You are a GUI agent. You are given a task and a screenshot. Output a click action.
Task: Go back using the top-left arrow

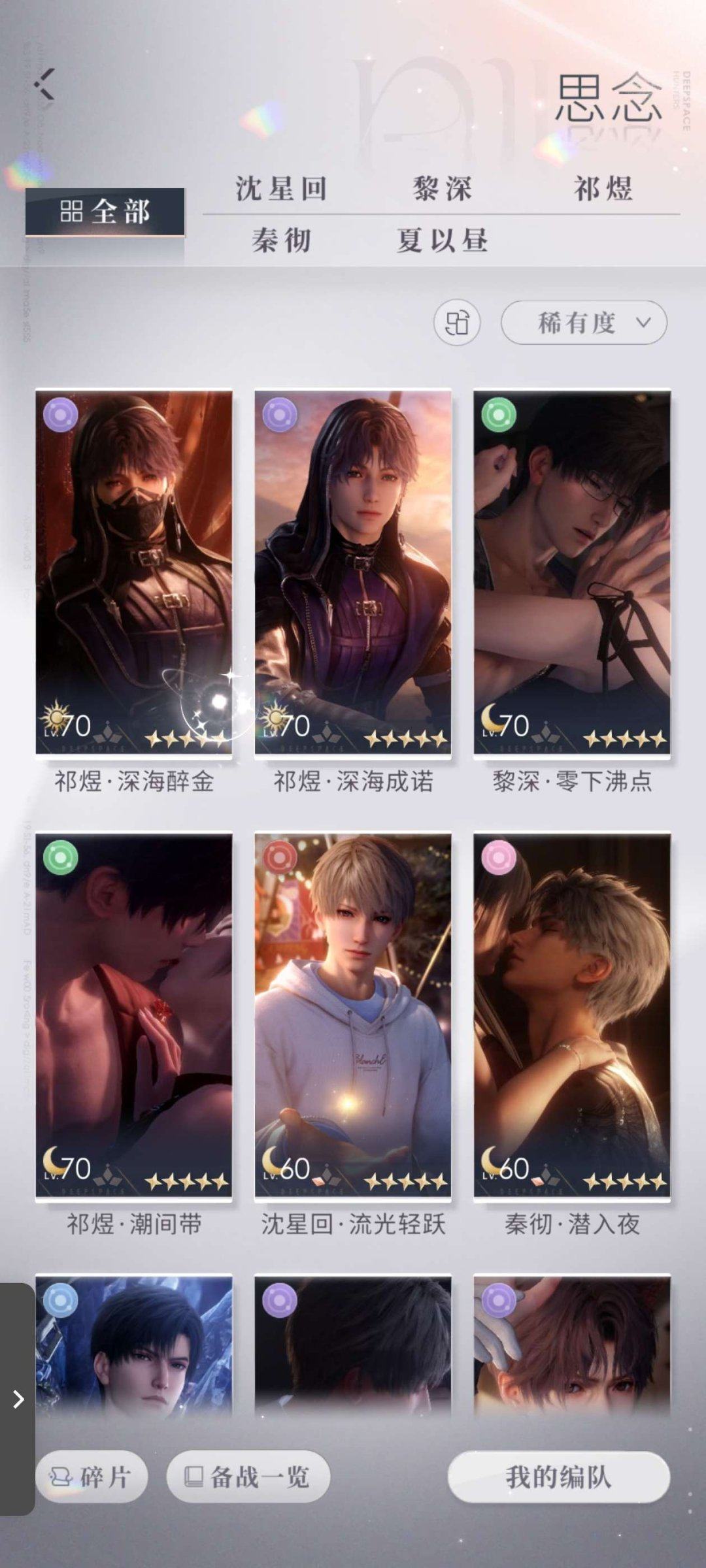pos(45,85)
